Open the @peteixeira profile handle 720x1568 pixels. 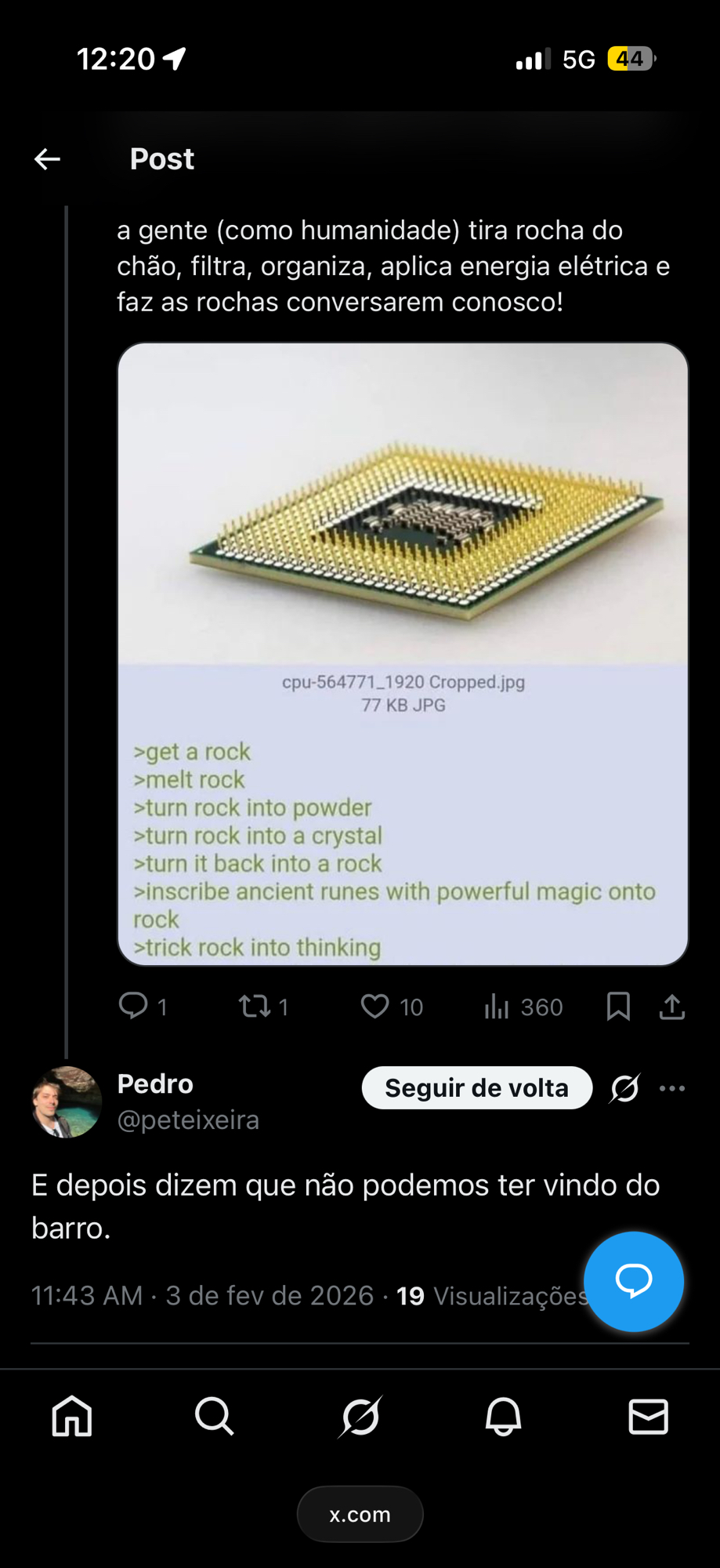pyautogui.click(x=188, y=1120)
